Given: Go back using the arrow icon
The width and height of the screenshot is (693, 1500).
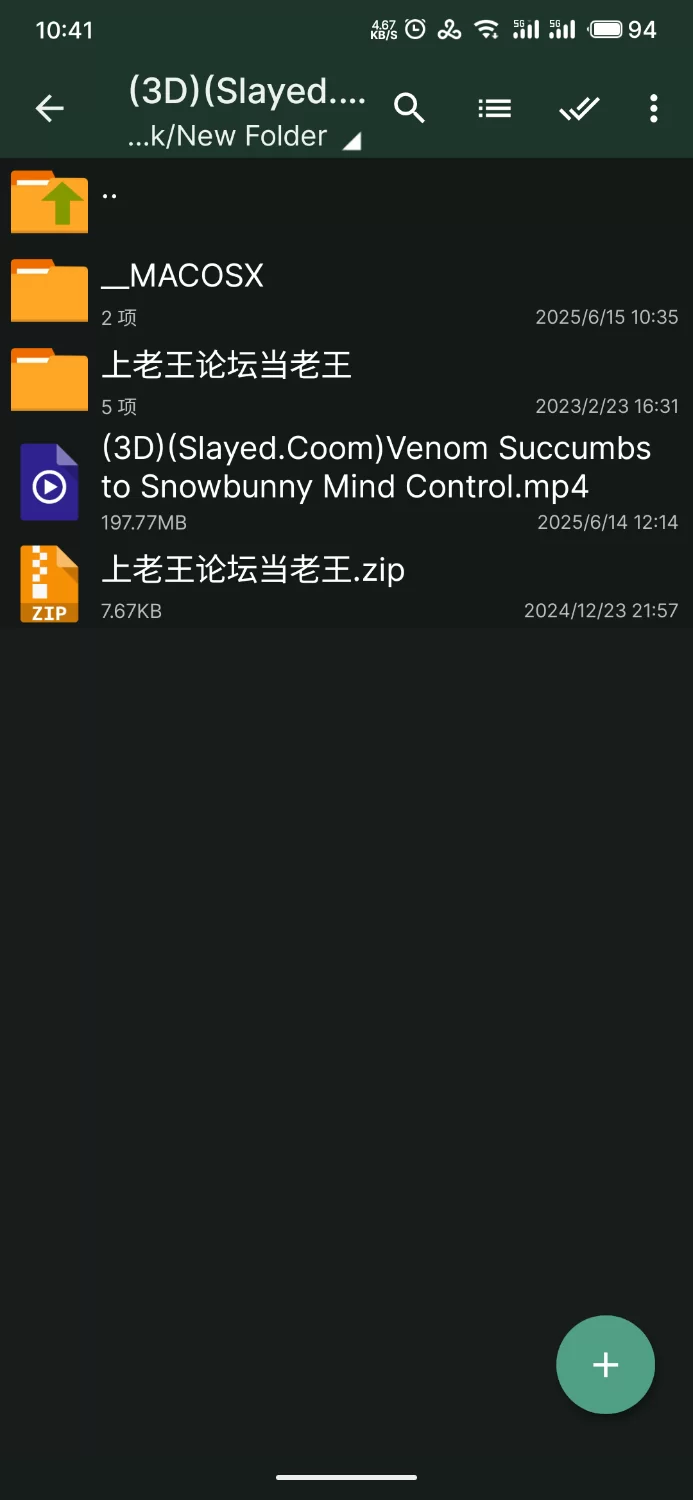Looking at the screenshot, I should (49, 108).
